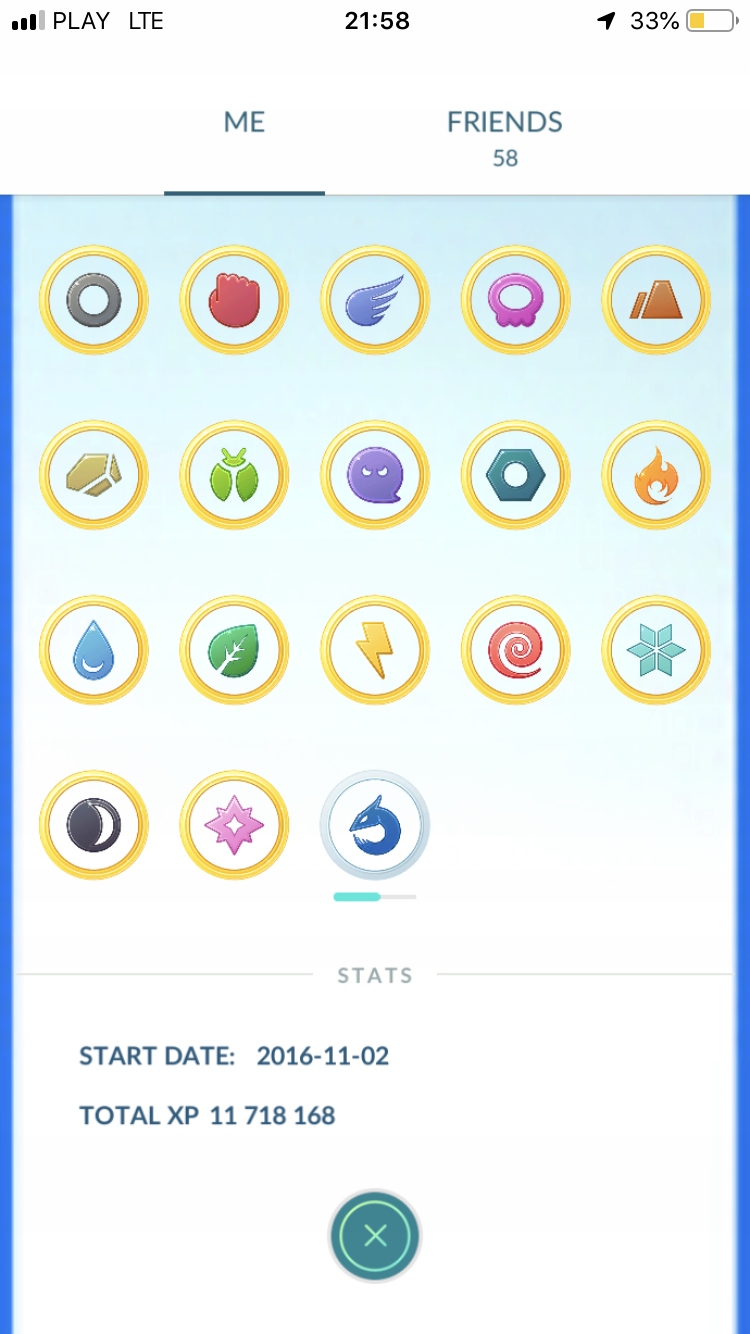Screen dimensions: 750x1334
Task: Open the Normal type medal
Action: [x=94, y=300]
